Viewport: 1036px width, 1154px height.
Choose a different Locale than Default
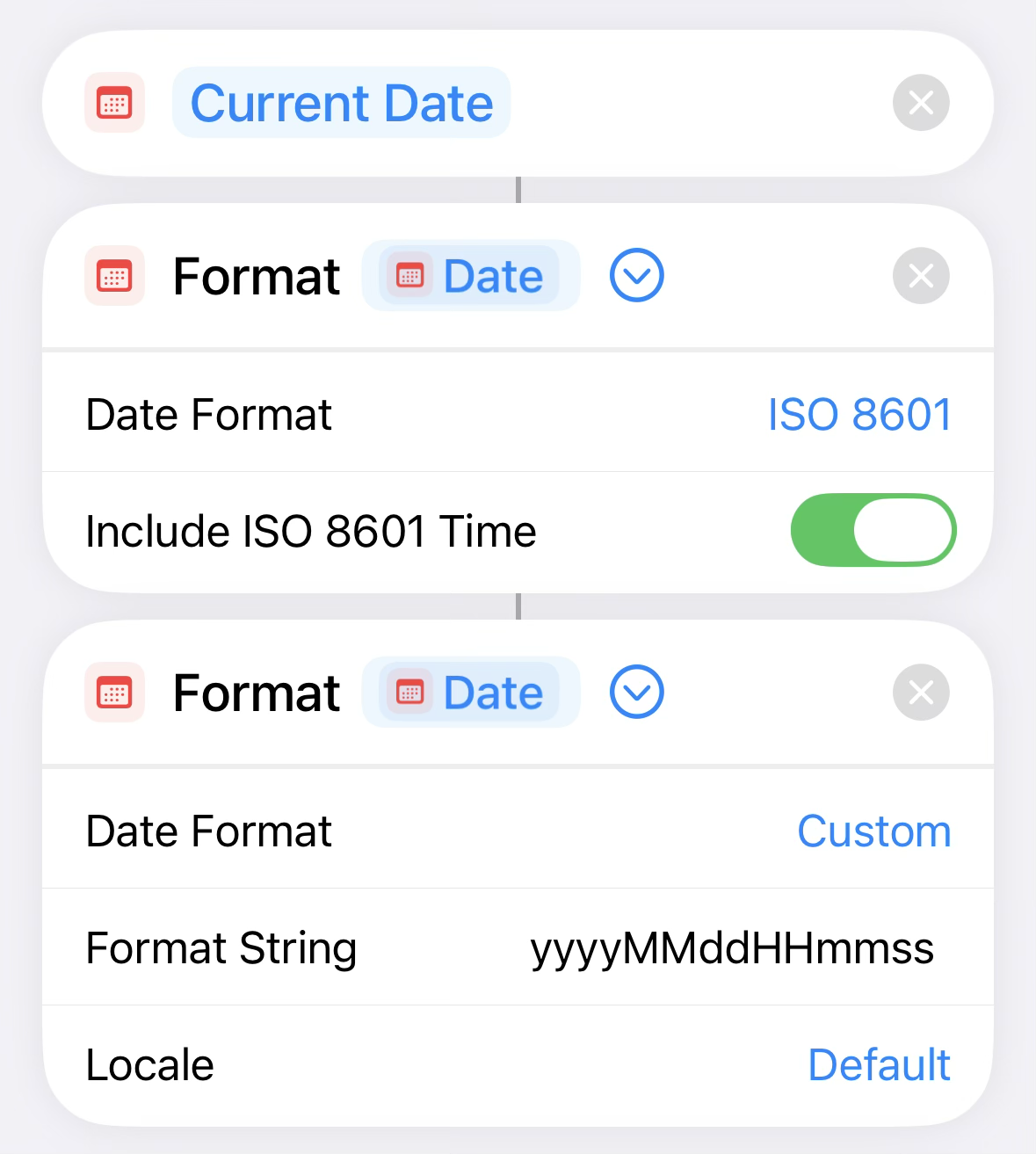coord(879,1065)
